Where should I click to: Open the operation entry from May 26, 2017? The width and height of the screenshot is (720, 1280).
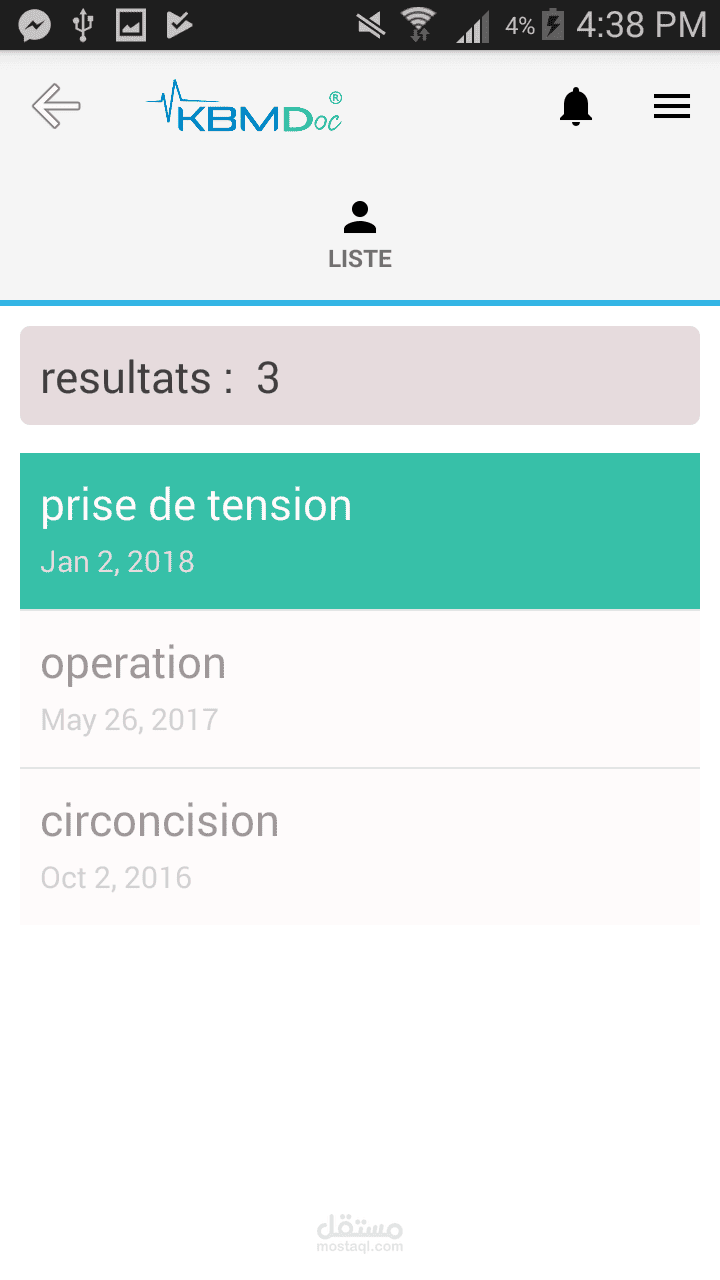pos(360,689)
